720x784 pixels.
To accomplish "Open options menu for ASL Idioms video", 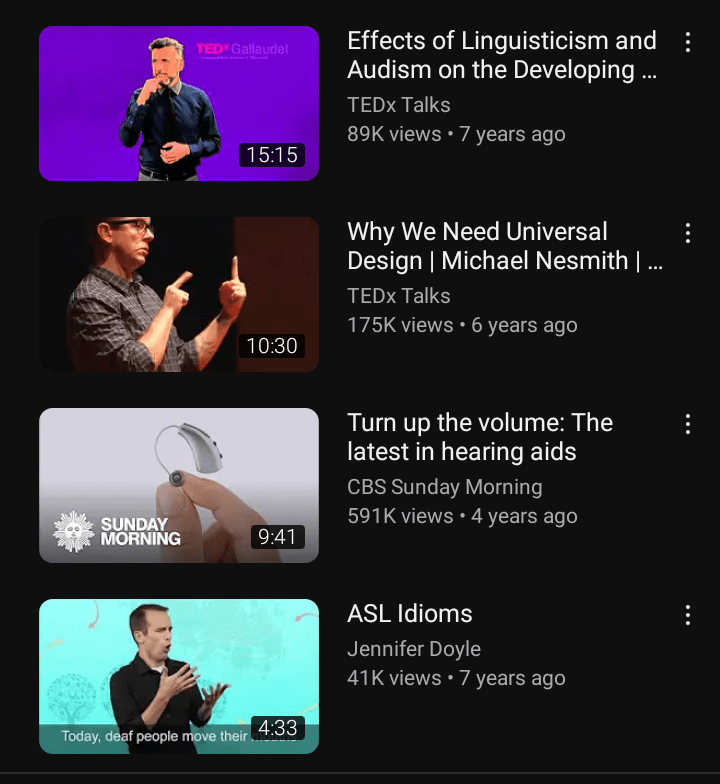I will pyautogui.click(x=687, y=615).
